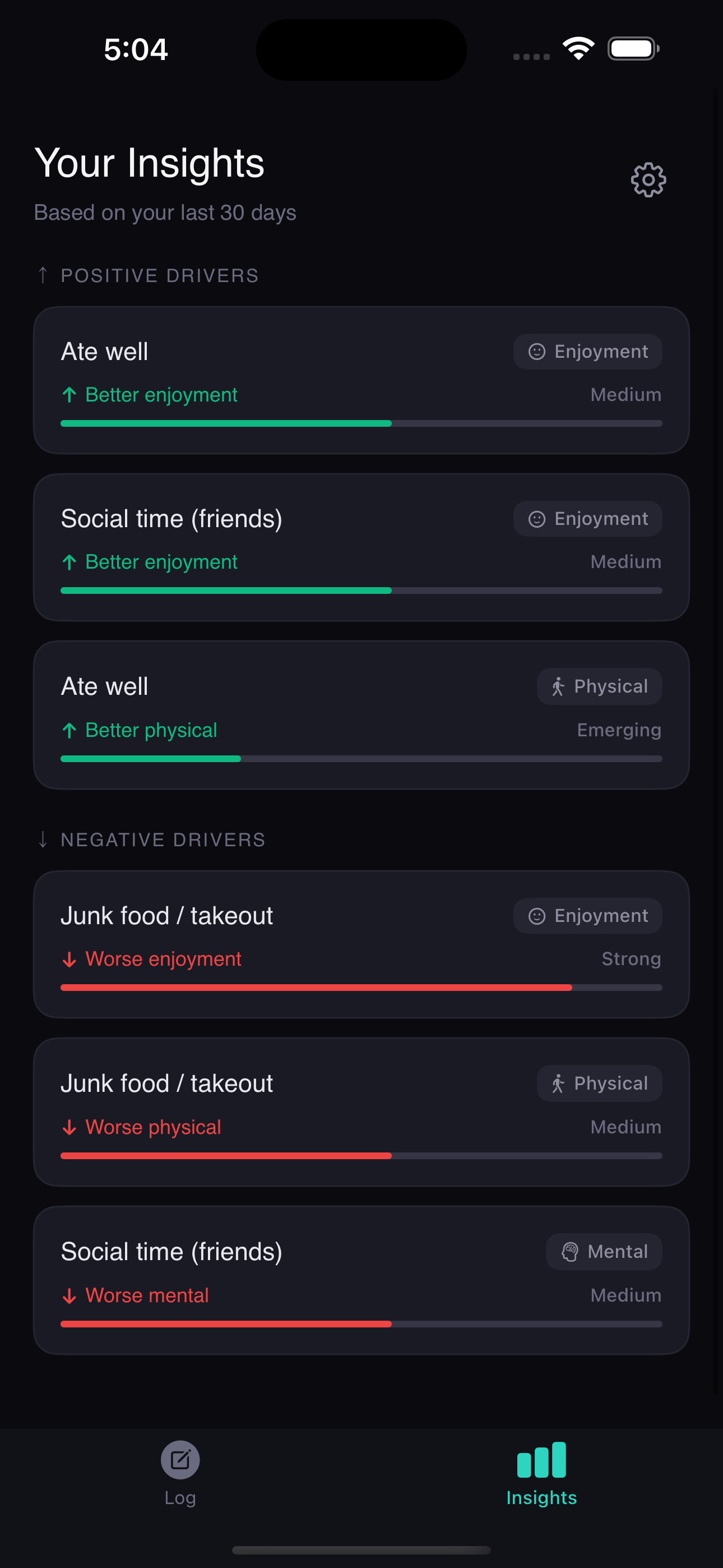Tap the bar-chart Insights icon
The width and height of the screenshot is (723, 1568).
[x=541, y=1460]
